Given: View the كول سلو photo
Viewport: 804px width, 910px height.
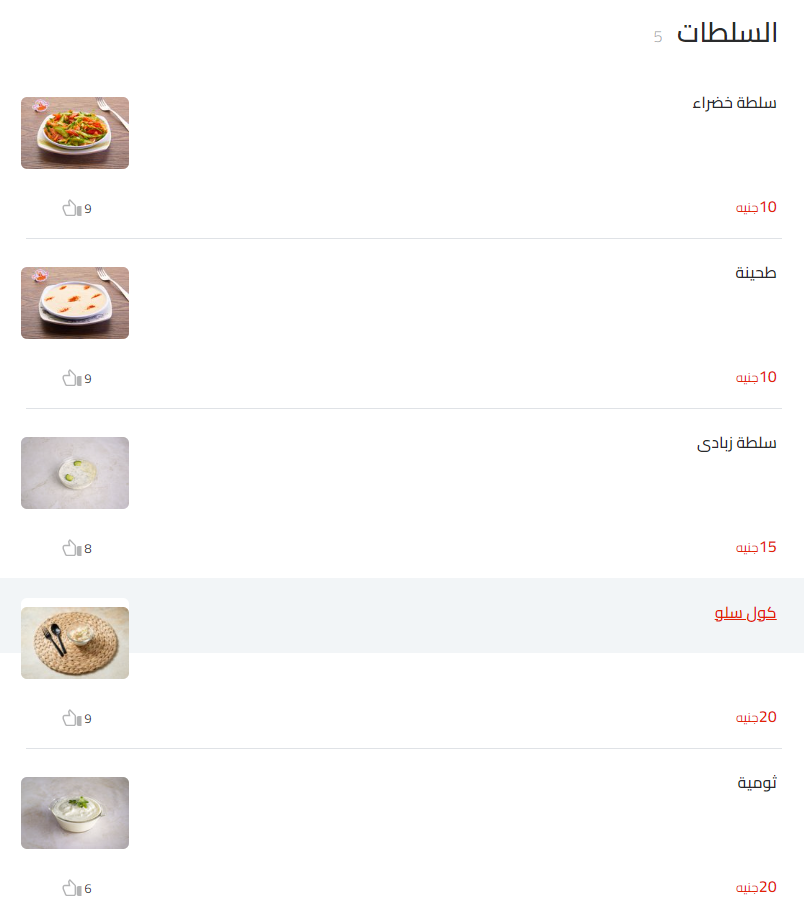Looking at the screenshot, I should pyautogui.click(x=75, y=641).
